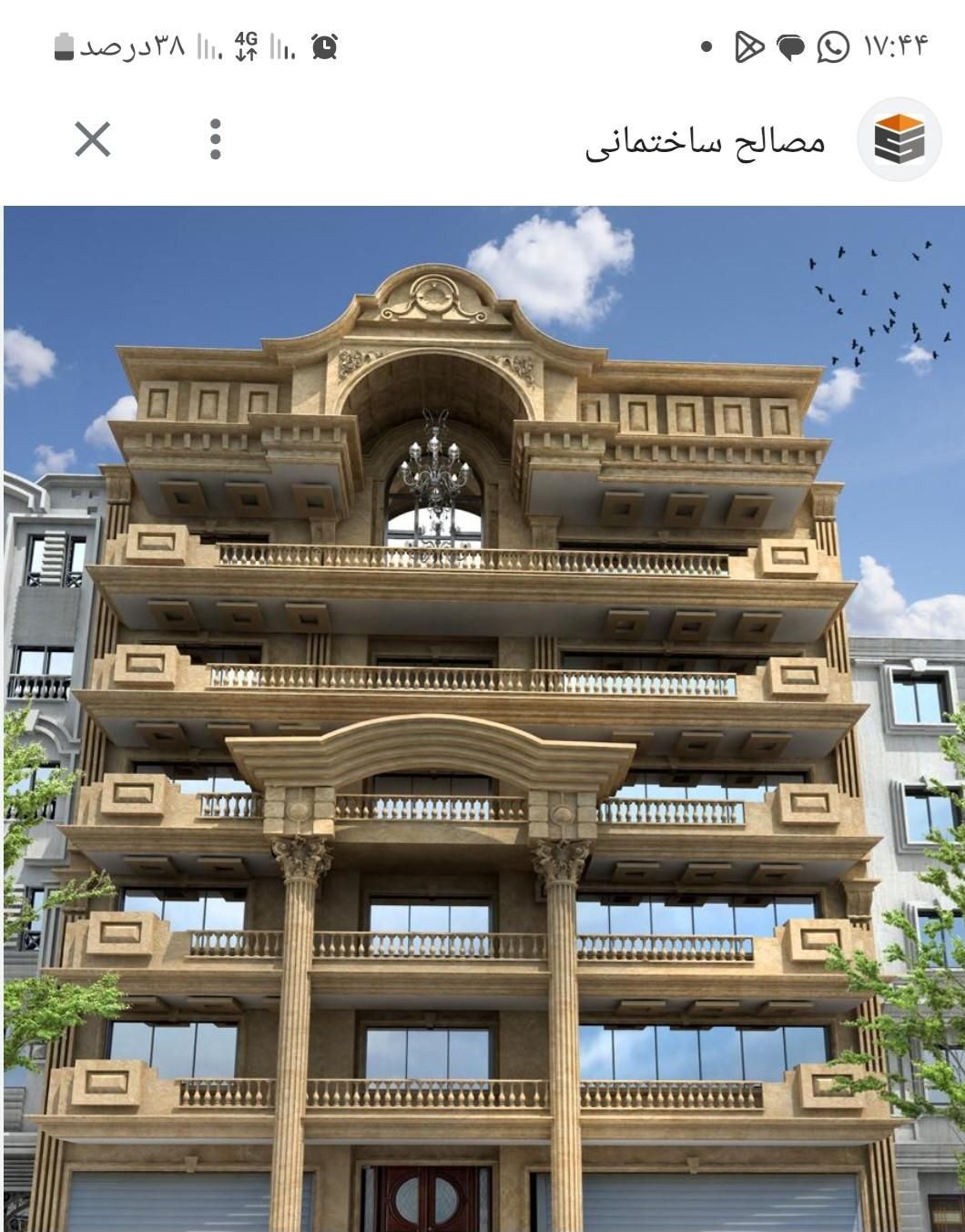This screenshot has width=965, height=1232.
Task: Close the image viewer with the X
Action: 92,140
